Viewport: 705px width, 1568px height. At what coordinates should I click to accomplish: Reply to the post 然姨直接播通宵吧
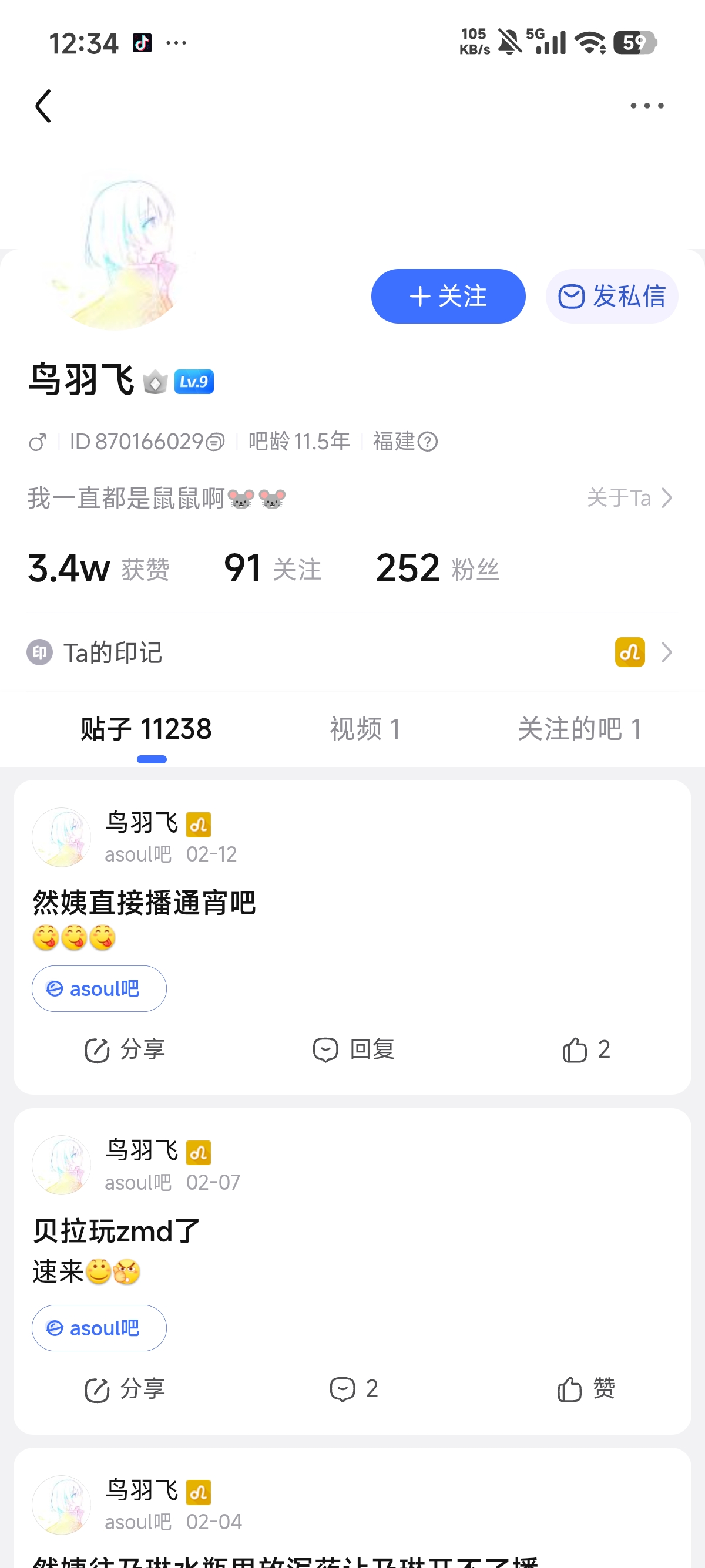tap(353, 1049)
